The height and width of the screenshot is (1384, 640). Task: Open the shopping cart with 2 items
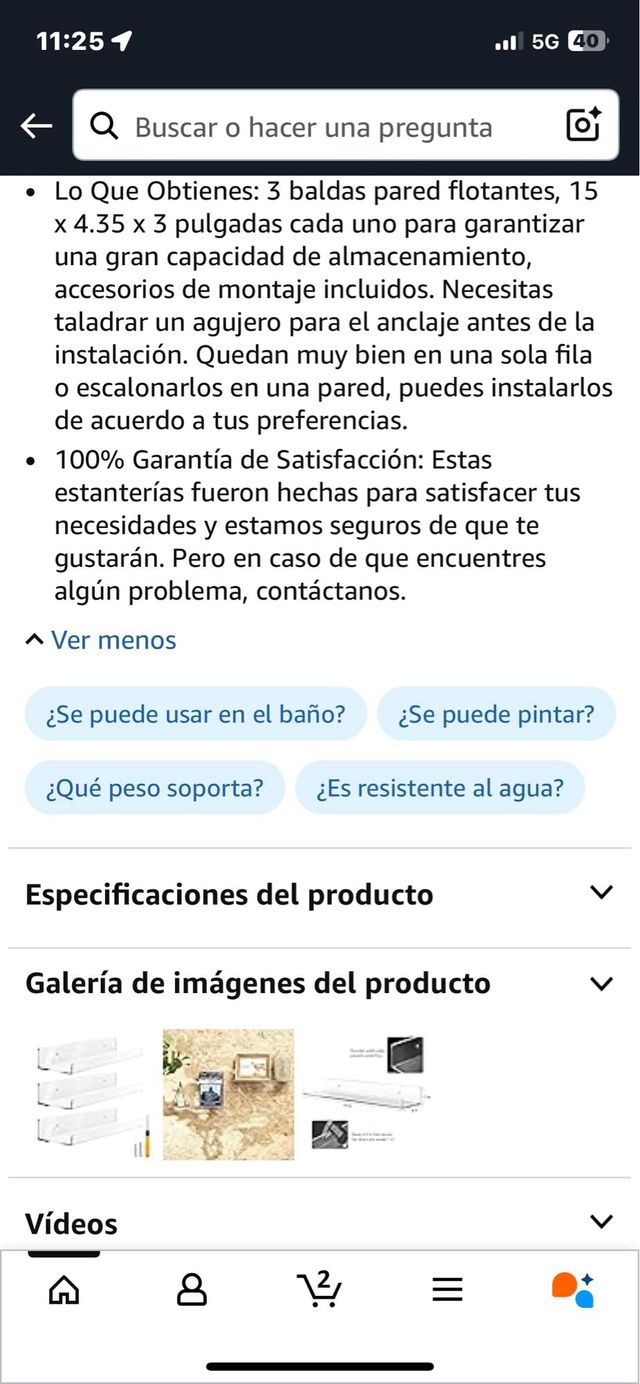[319, 1289]
